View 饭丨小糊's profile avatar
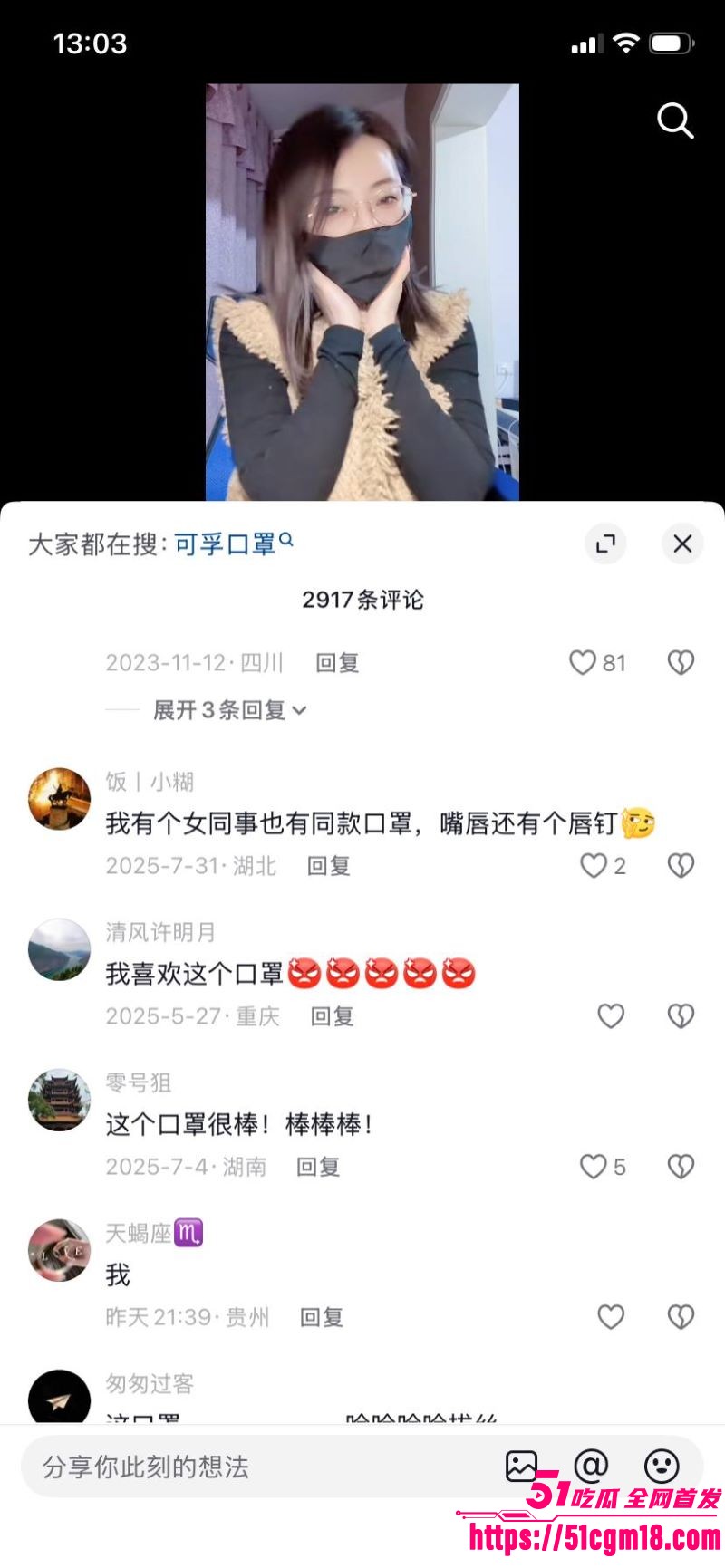Screen dimensions: 725x1568 pos(59,797)
